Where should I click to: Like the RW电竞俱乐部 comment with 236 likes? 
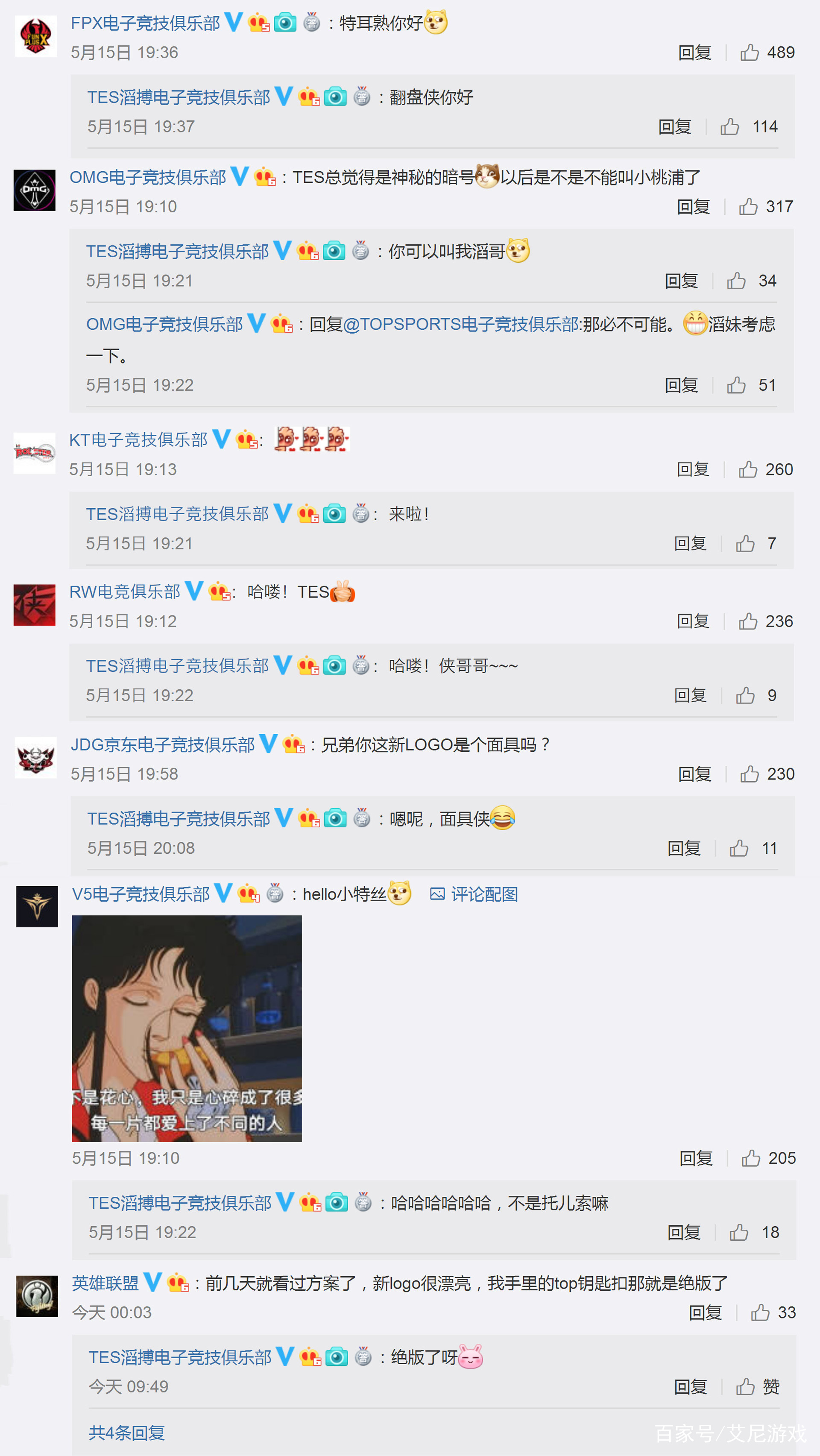[x=766, y=622]
